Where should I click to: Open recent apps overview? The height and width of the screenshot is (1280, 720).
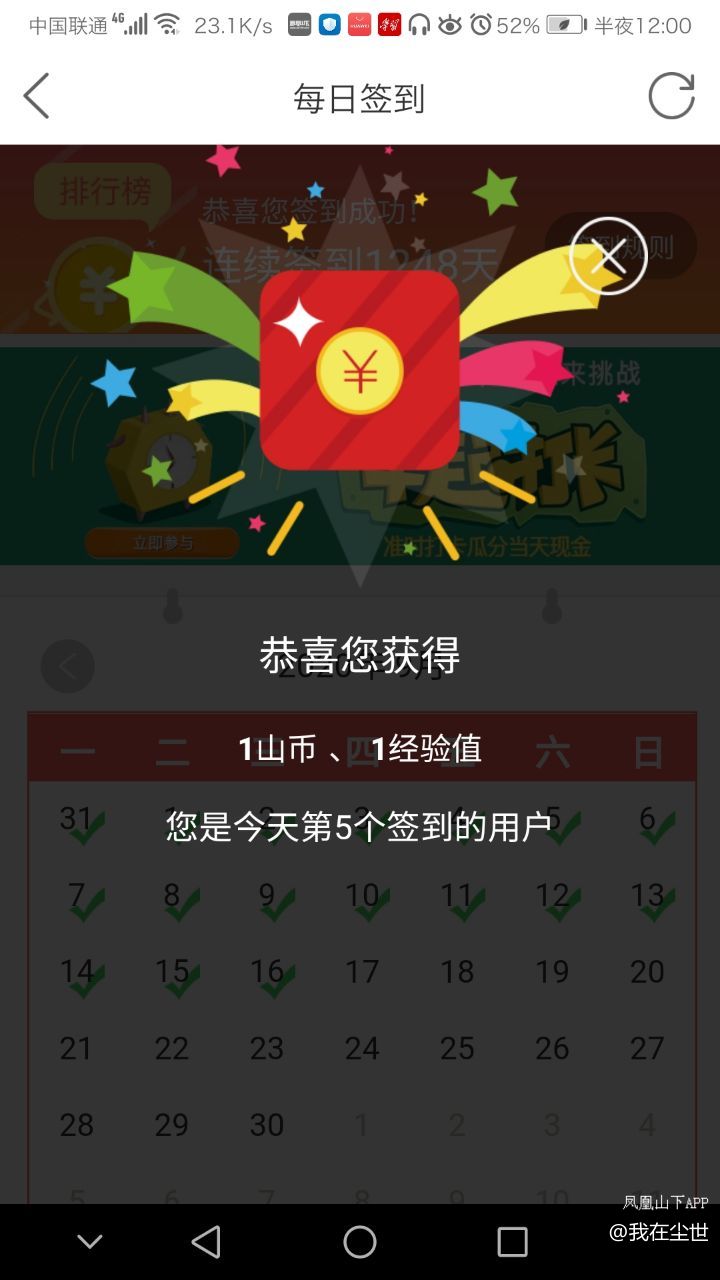(x=512, y=1242)
